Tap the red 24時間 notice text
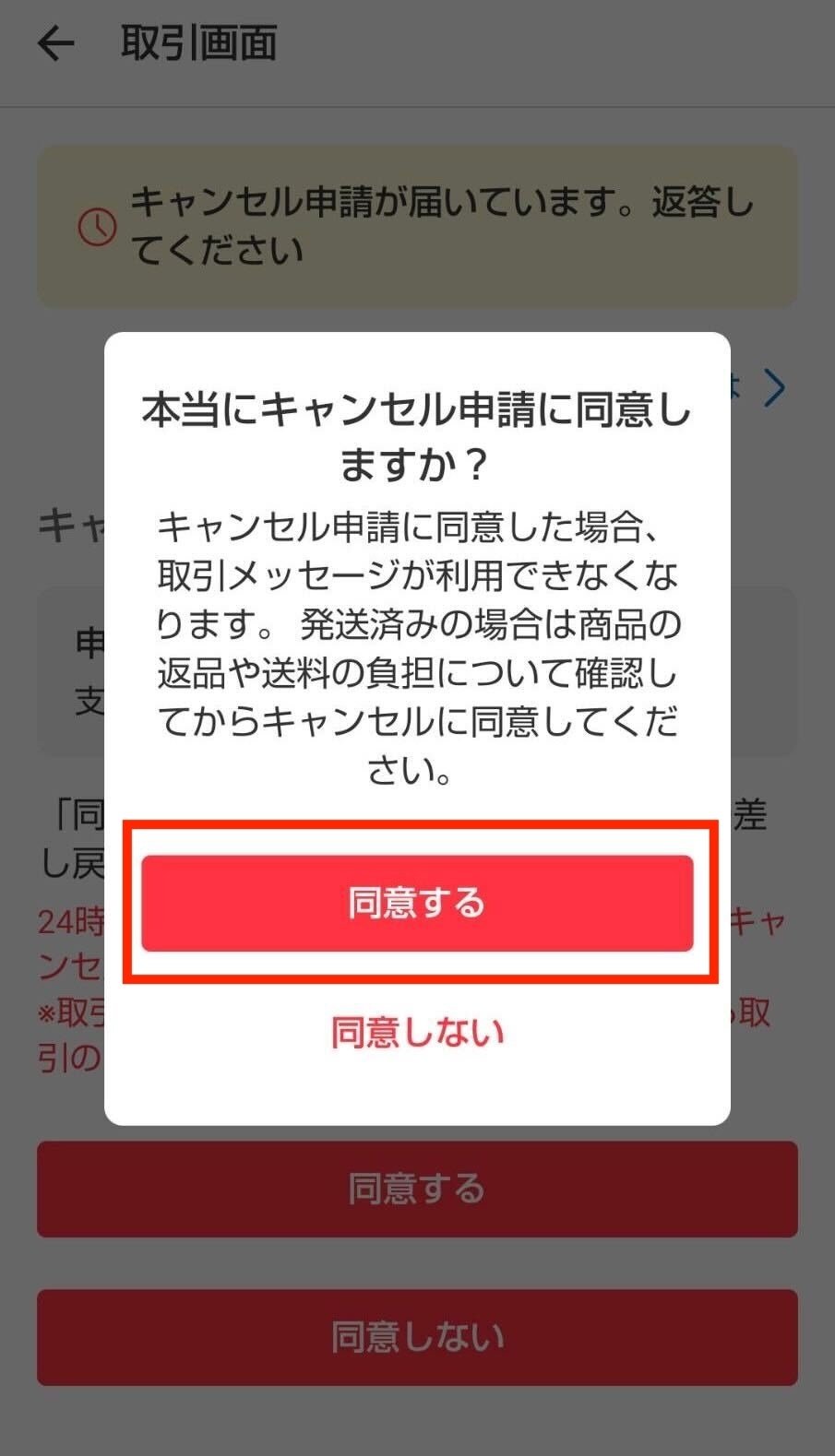The image size is (835, 1456). [63, 920]
